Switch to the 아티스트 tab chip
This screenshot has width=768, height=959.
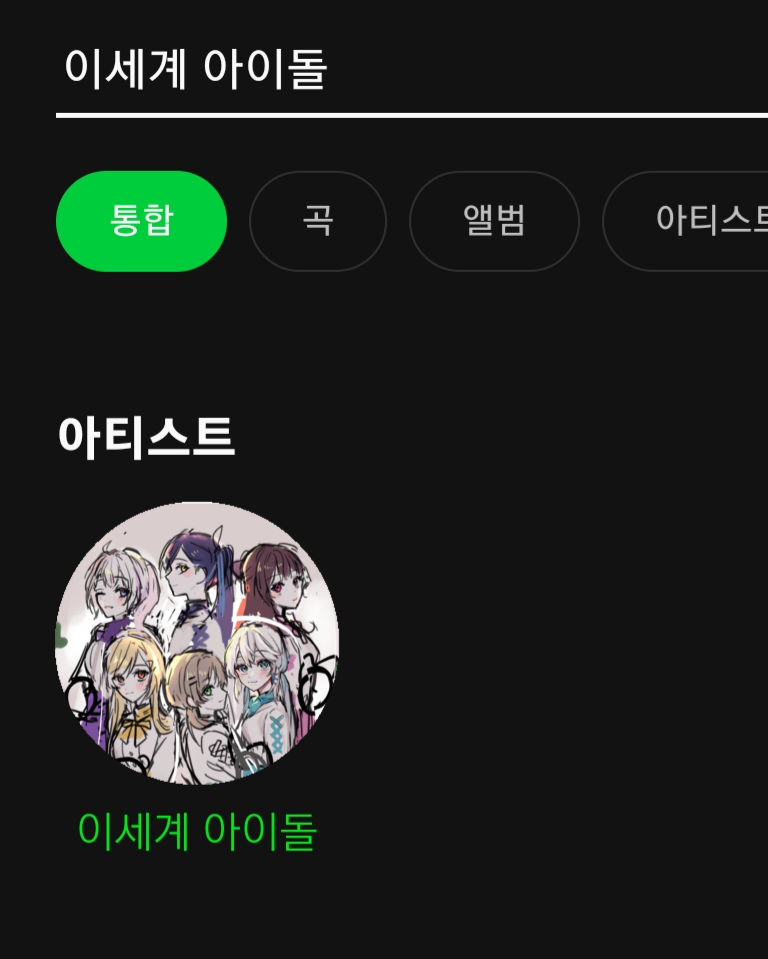[x=700, y=221]
